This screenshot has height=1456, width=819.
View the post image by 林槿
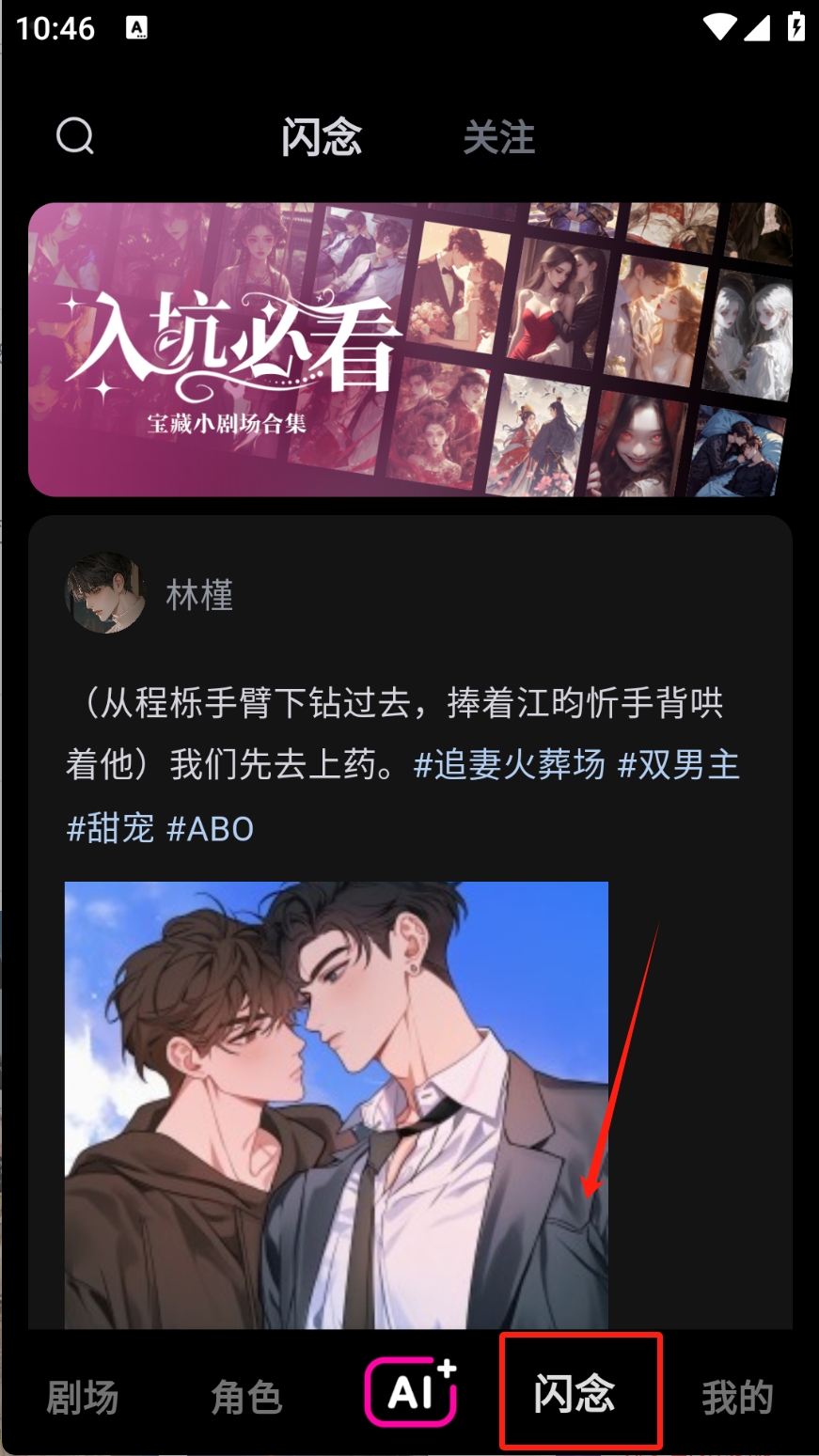click(x=336, y=1104)
